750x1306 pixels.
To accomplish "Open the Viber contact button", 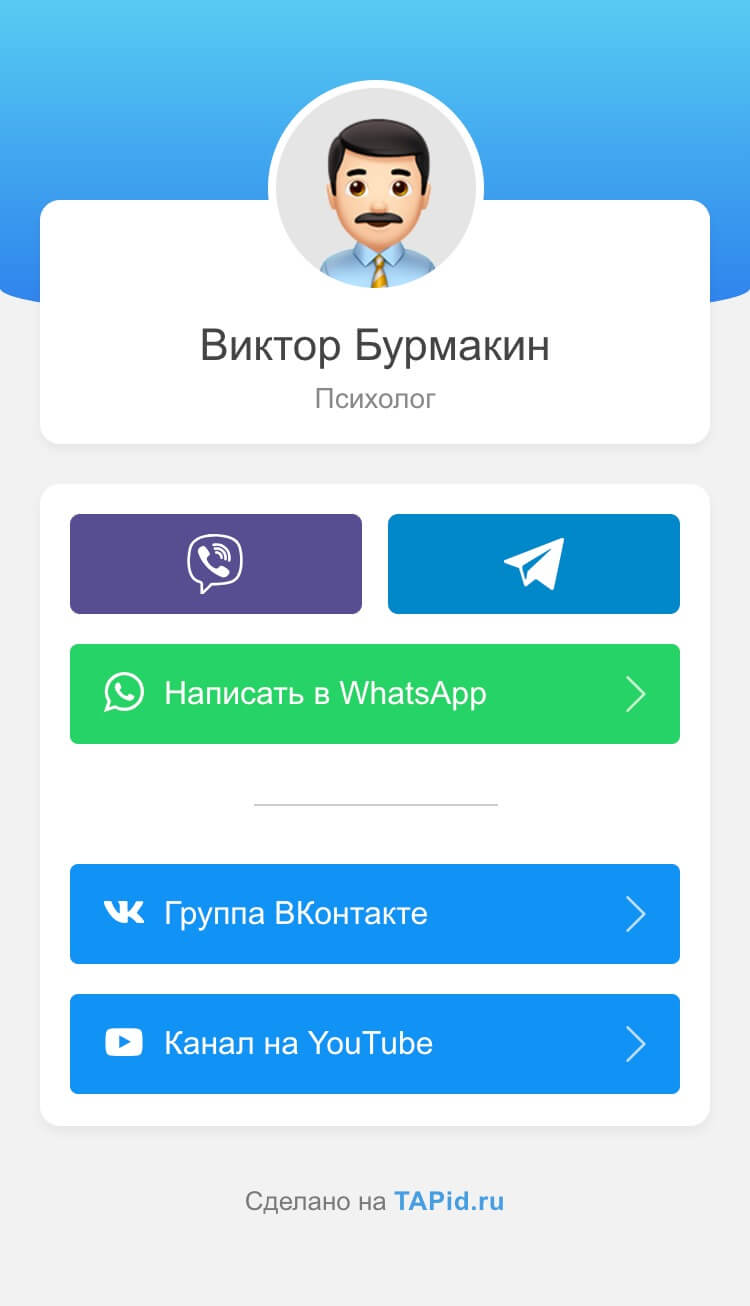I will coord(215,564).
